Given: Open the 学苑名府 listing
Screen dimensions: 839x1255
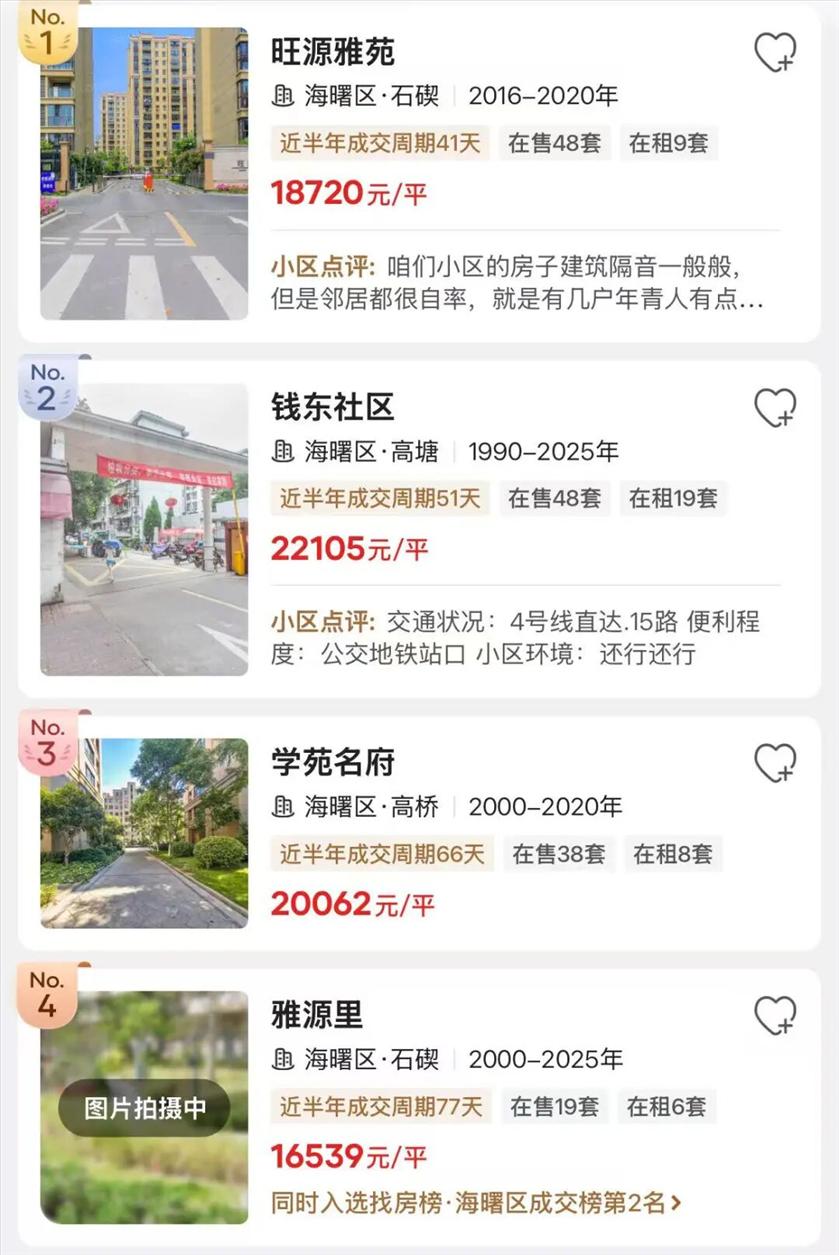Looking at the screenshot, I should coord(333,762).
